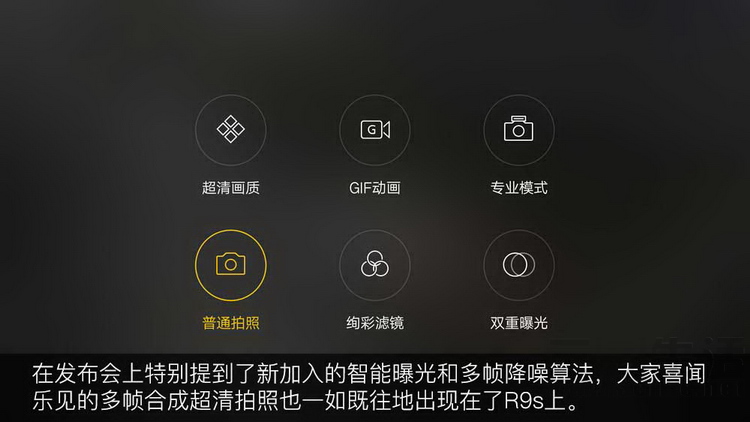The width and height of the screenshot is (750, 422).
Task: Choose the 普通拍照 normal photo mode
Action: (231, 265)
